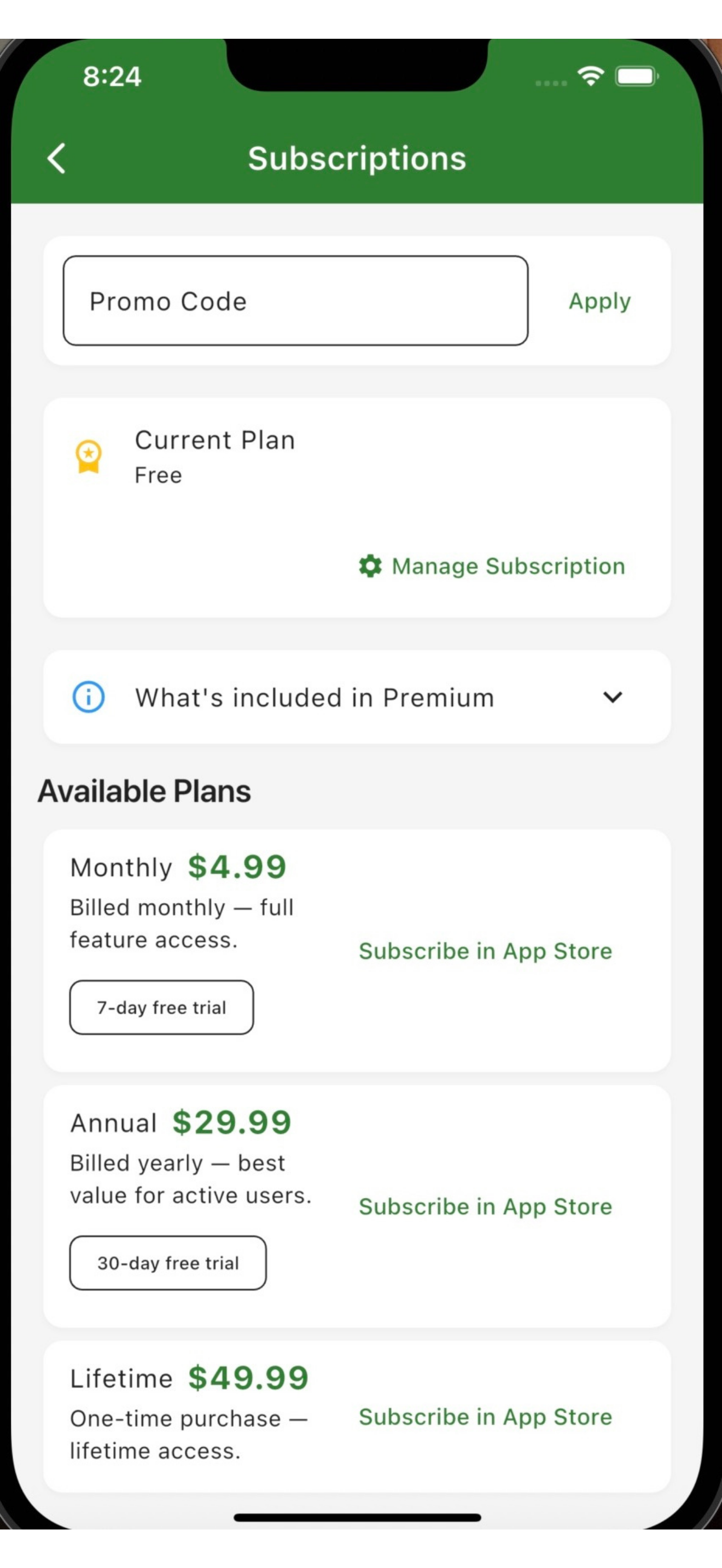Image resolution: width=722 pixels, height=1568 pixels.
Task: Select the 7-day free trial badge
Action: (161, 1008)
